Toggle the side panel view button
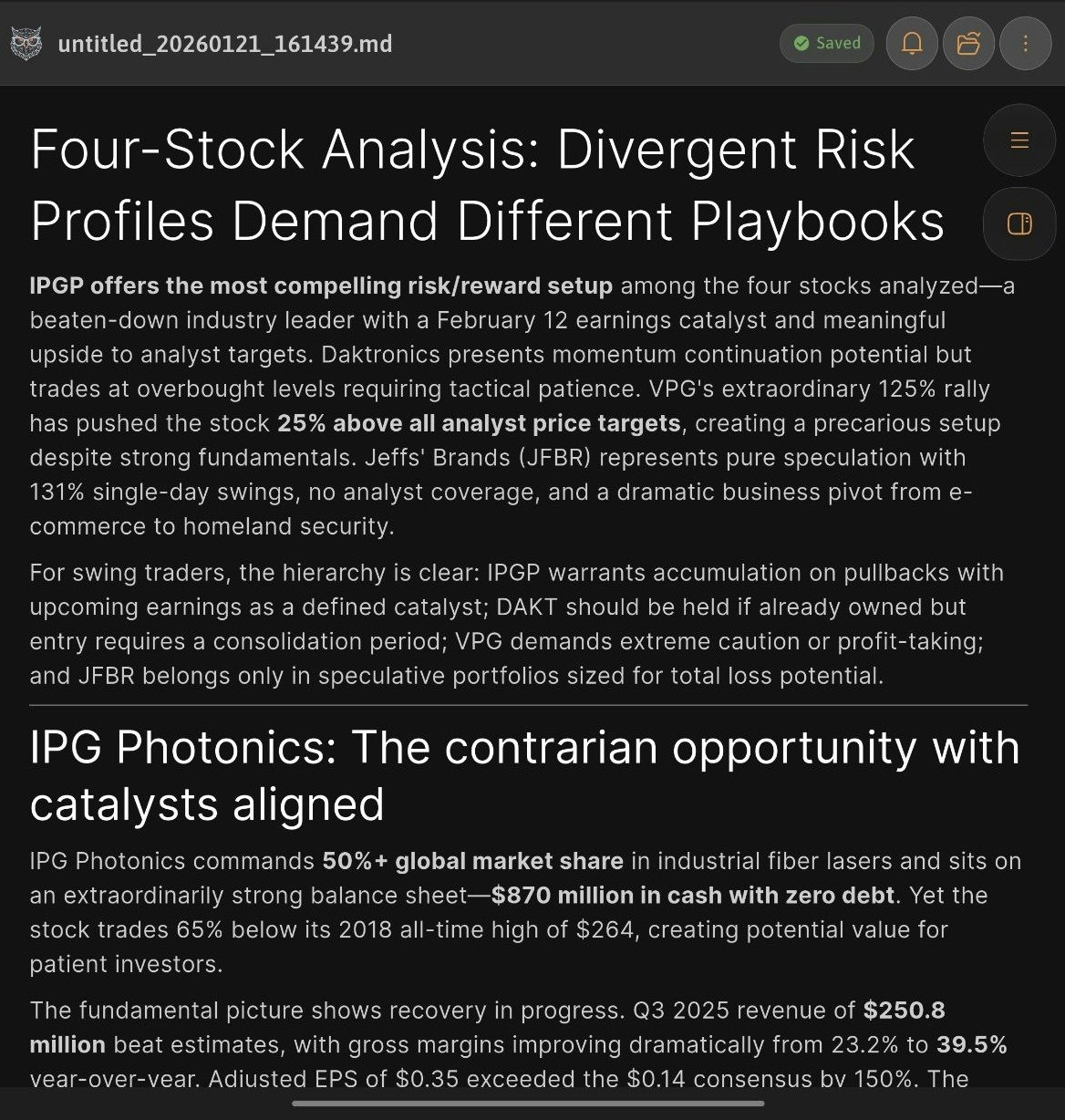Screen dimensions: 1065x1120 (1019, 223)
